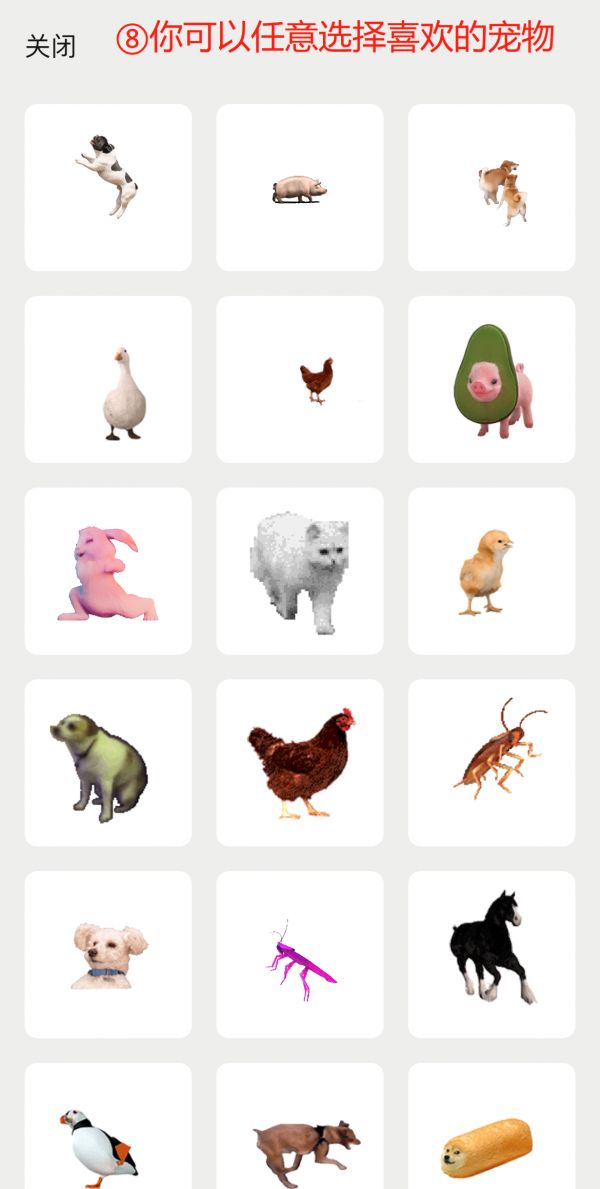Choose the running brown dog

point(300,1135)
